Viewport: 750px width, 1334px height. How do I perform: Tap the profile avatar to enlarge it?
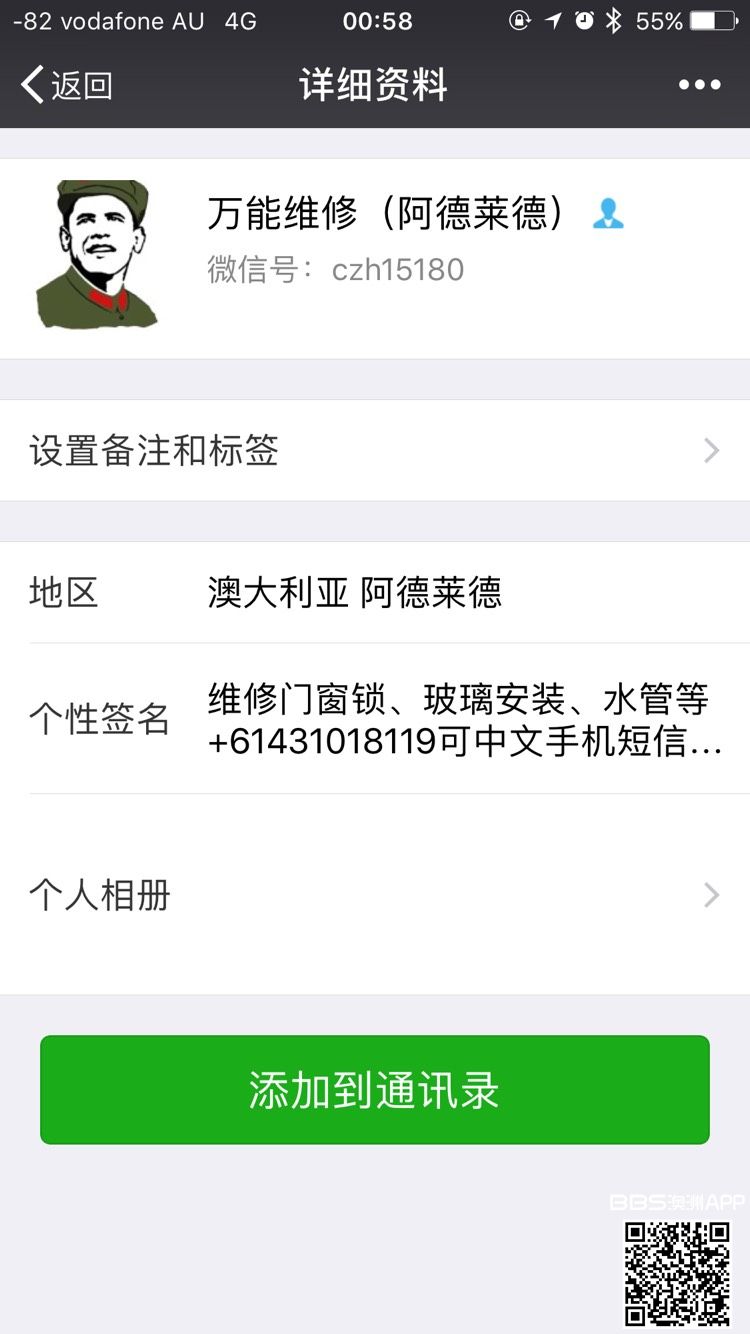tap(97, 255)
